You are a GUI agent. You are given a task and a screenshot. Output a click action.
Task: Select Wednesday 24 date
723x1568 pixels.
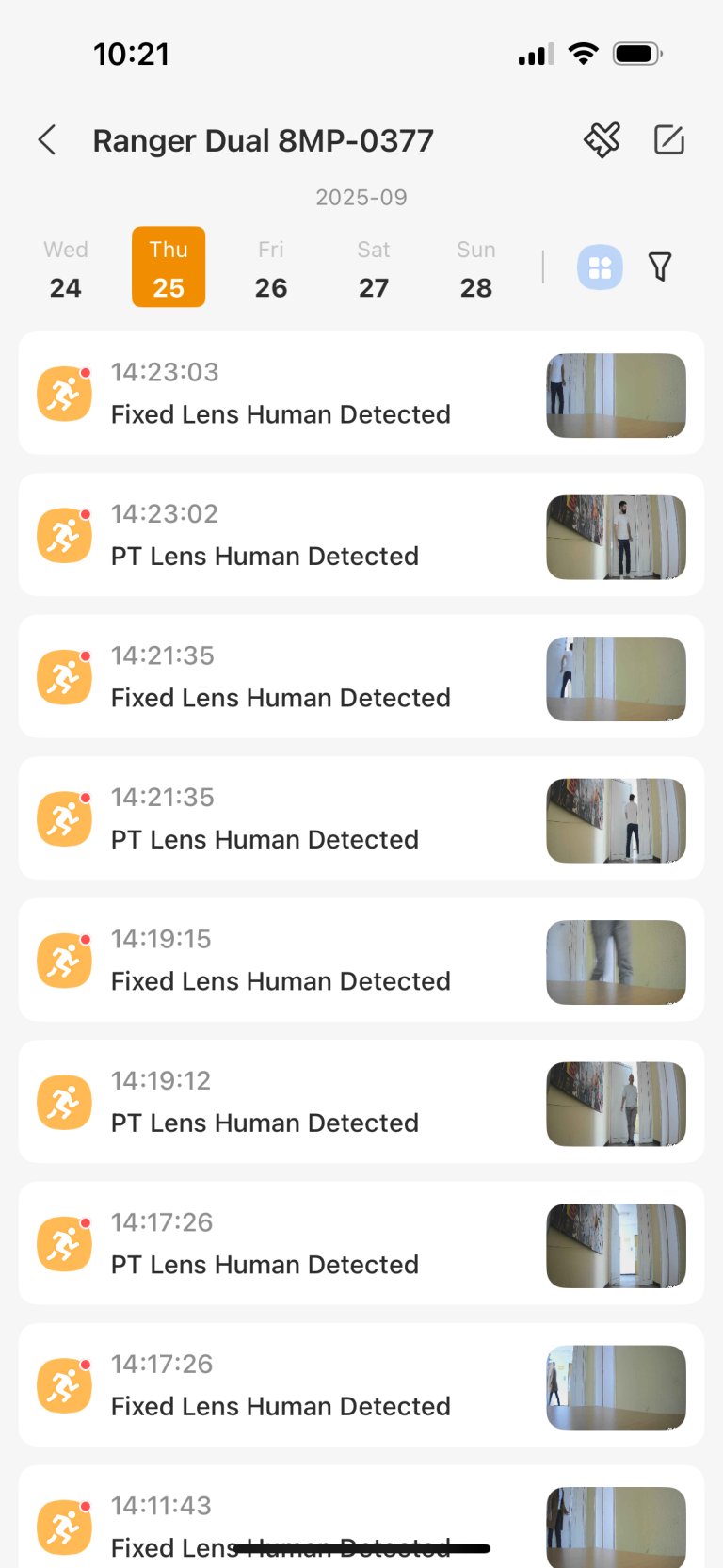point(66,267)
